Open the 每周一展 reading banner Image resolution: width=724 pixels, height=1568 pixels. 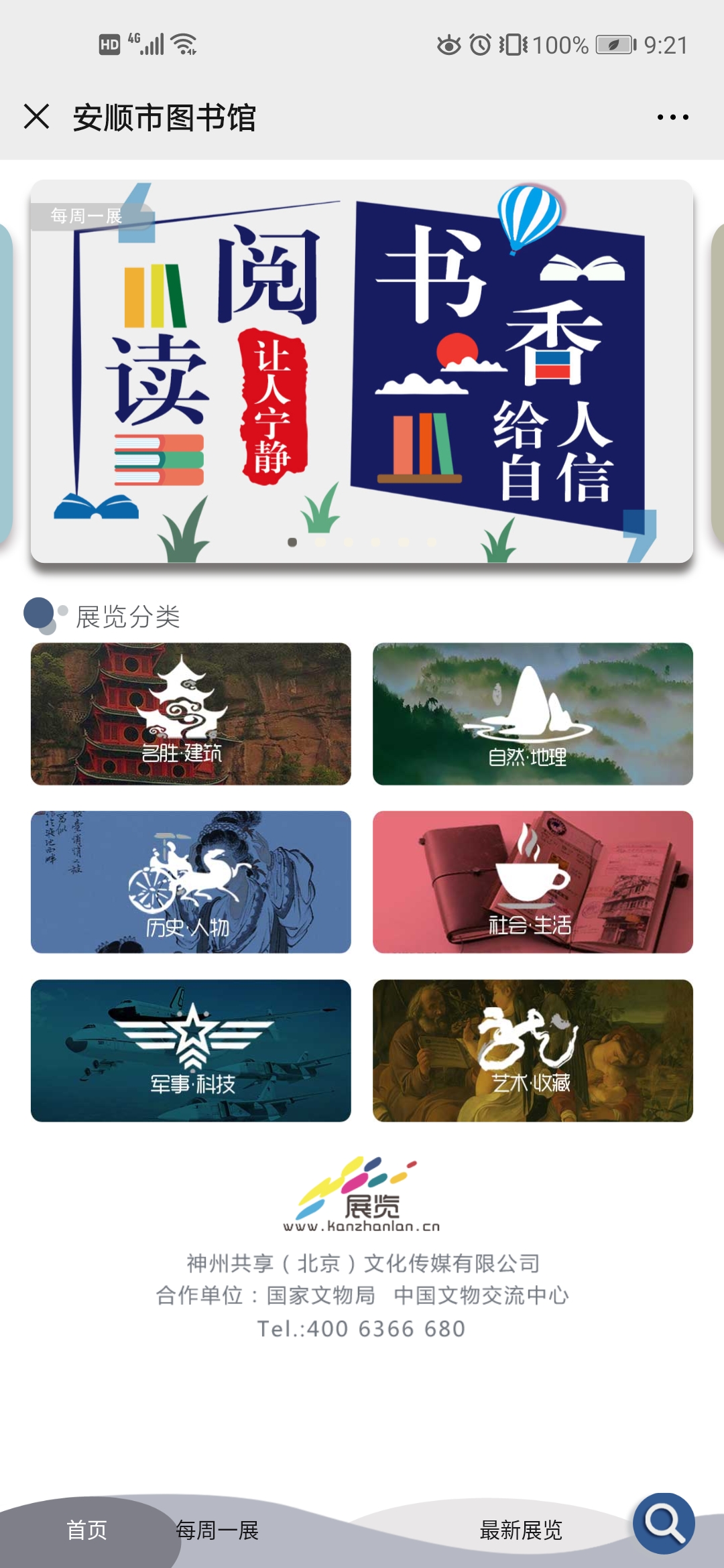(x=362, y=372)
